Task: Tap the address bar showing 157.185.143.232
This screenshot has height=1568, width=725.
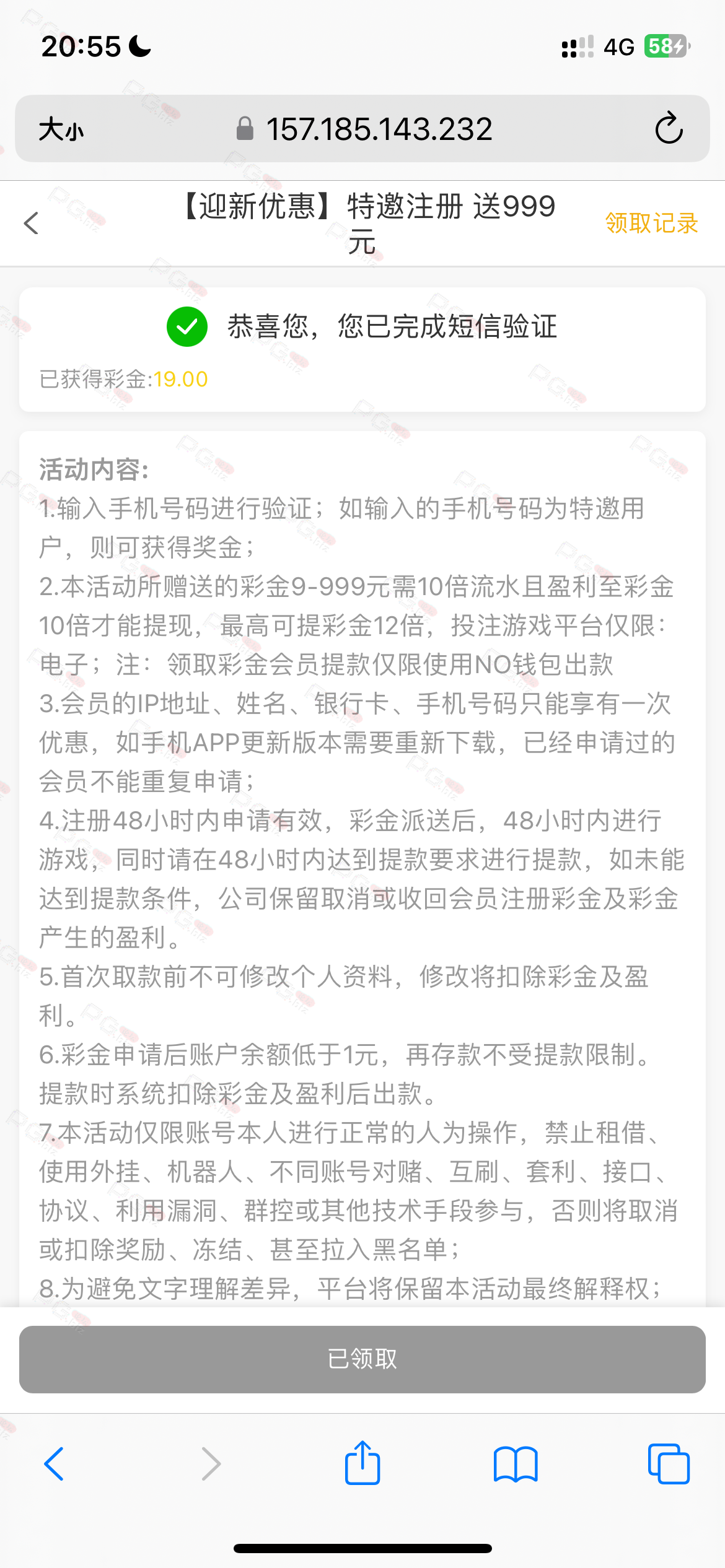Action: click(x=363, y=129)
